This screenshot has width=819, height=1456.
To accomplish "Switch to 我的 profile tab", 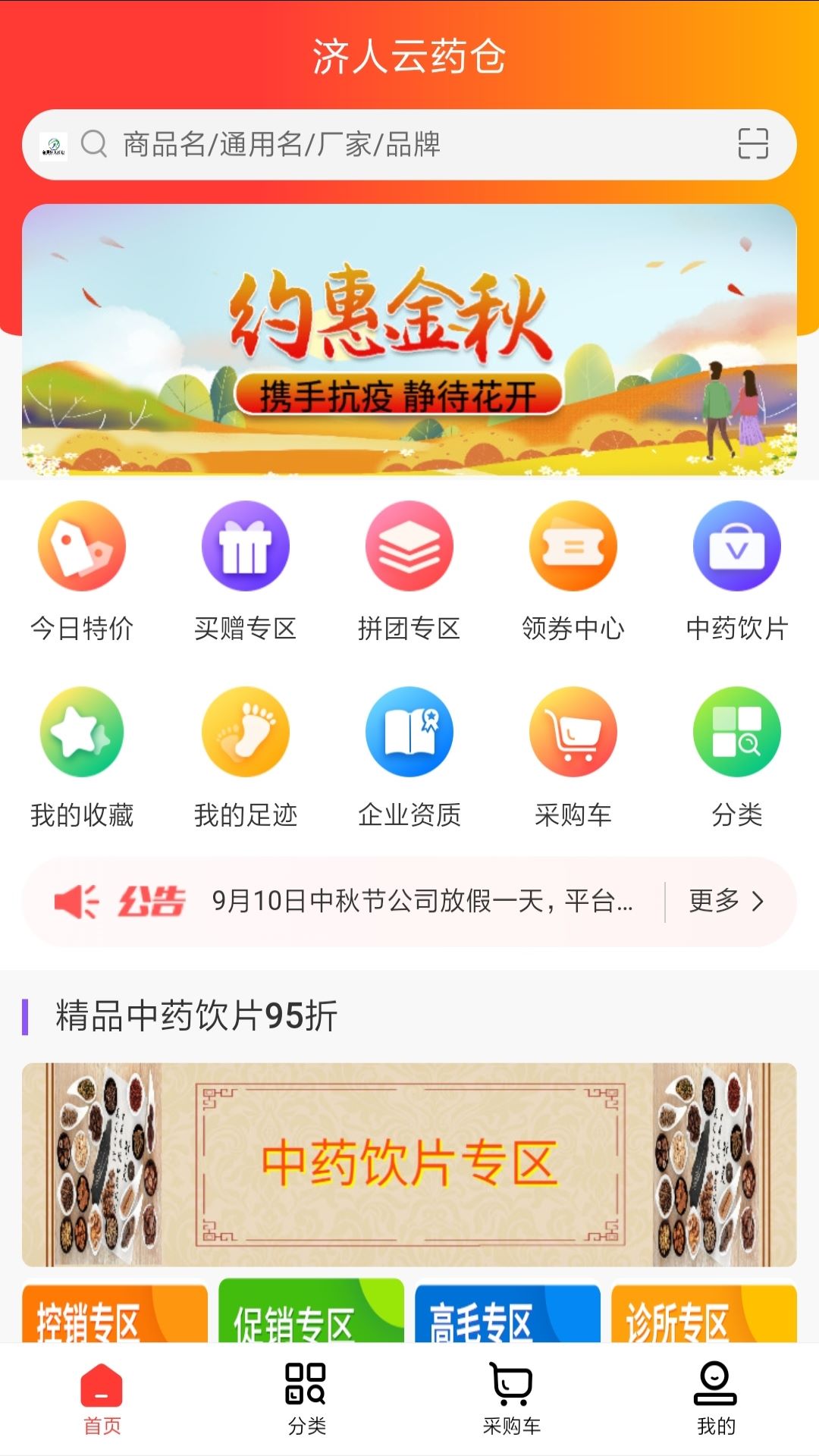I will click(716, 1398).
